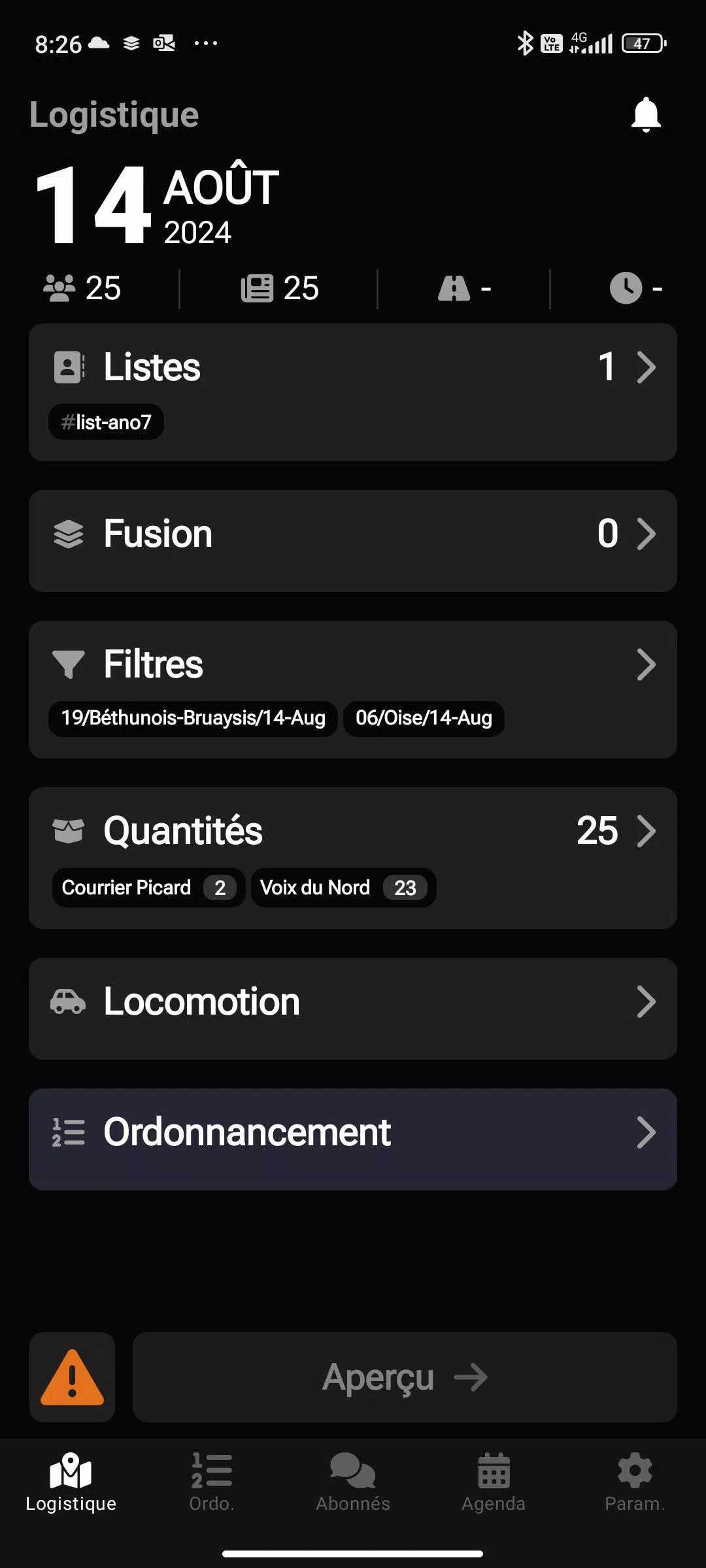Image resolution: width=706 pixels, height=1568 pixels.
Task: Select the 06/Oise/14-Aug filter chip
Action: tap(424, 717)
